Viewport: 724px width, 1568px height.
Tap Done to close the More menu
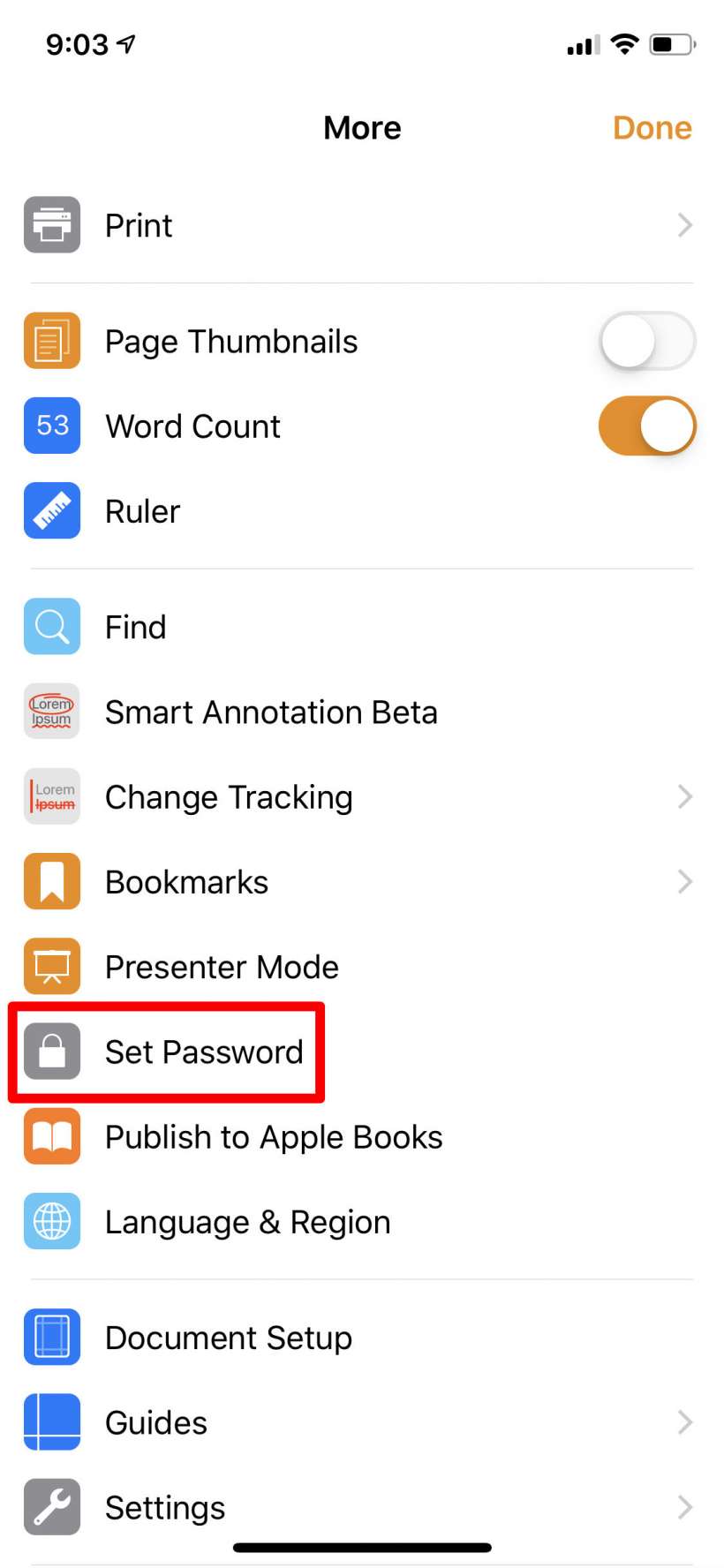(x=652, y=128)
